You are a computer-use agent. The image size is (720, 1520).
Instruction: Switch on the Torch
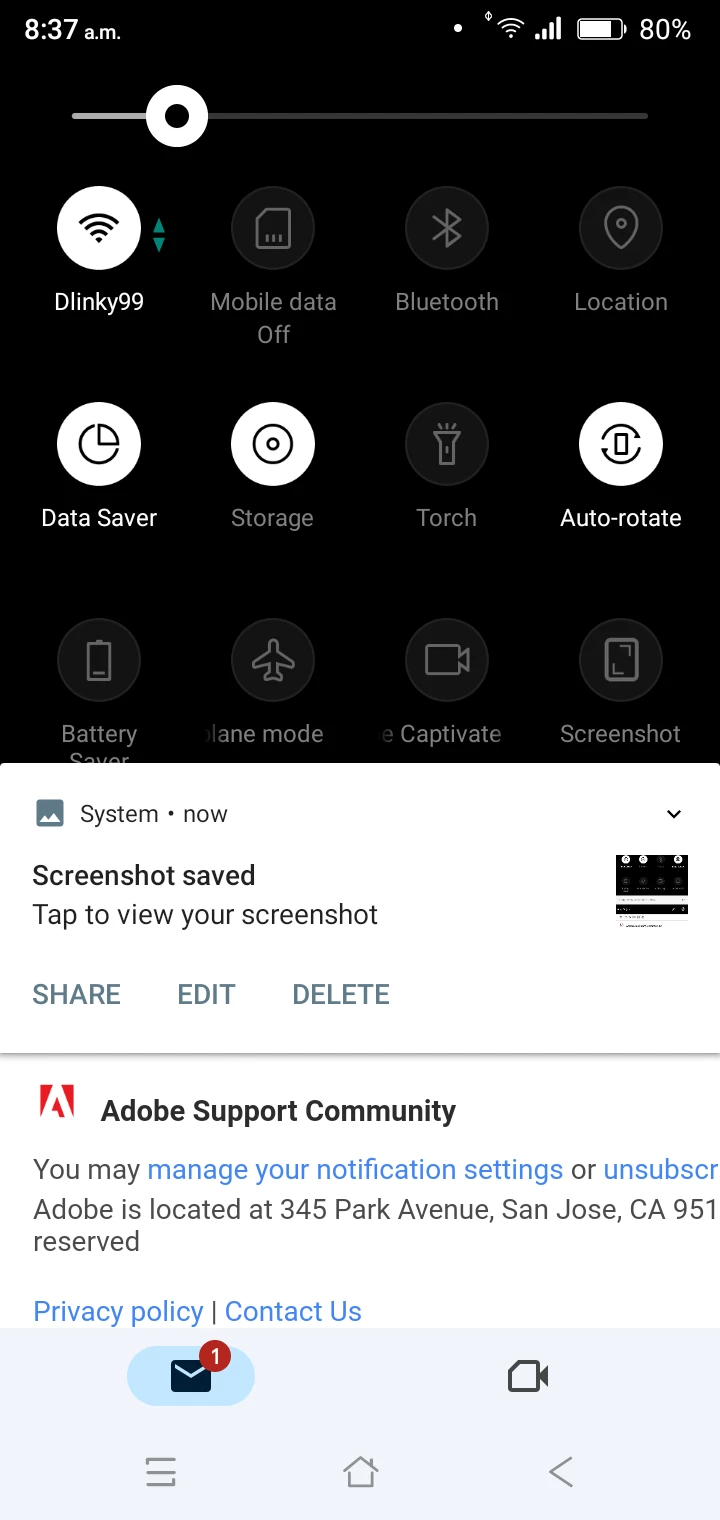(447, 444)
